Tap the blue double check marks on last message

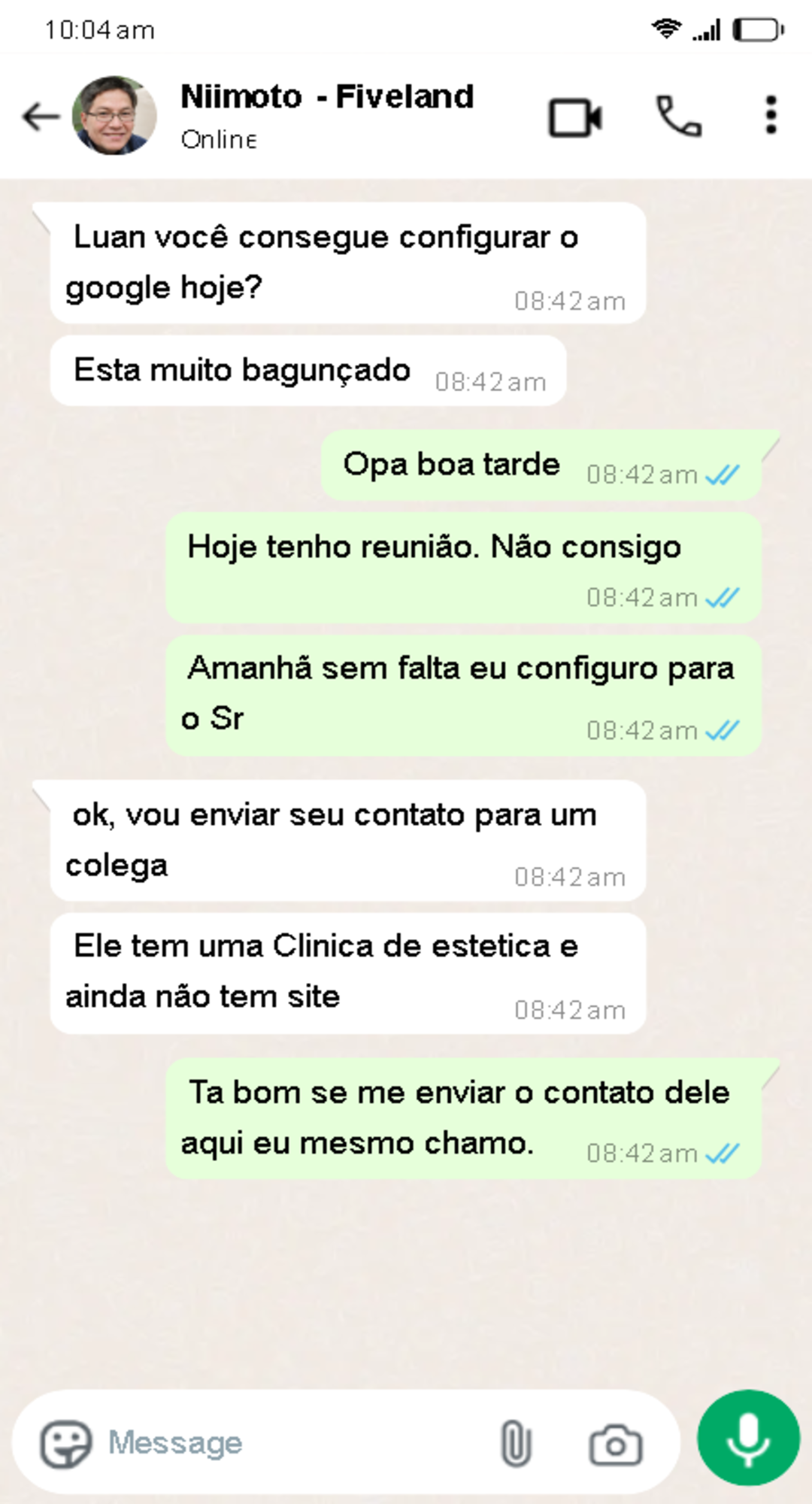click(723, 1153)
